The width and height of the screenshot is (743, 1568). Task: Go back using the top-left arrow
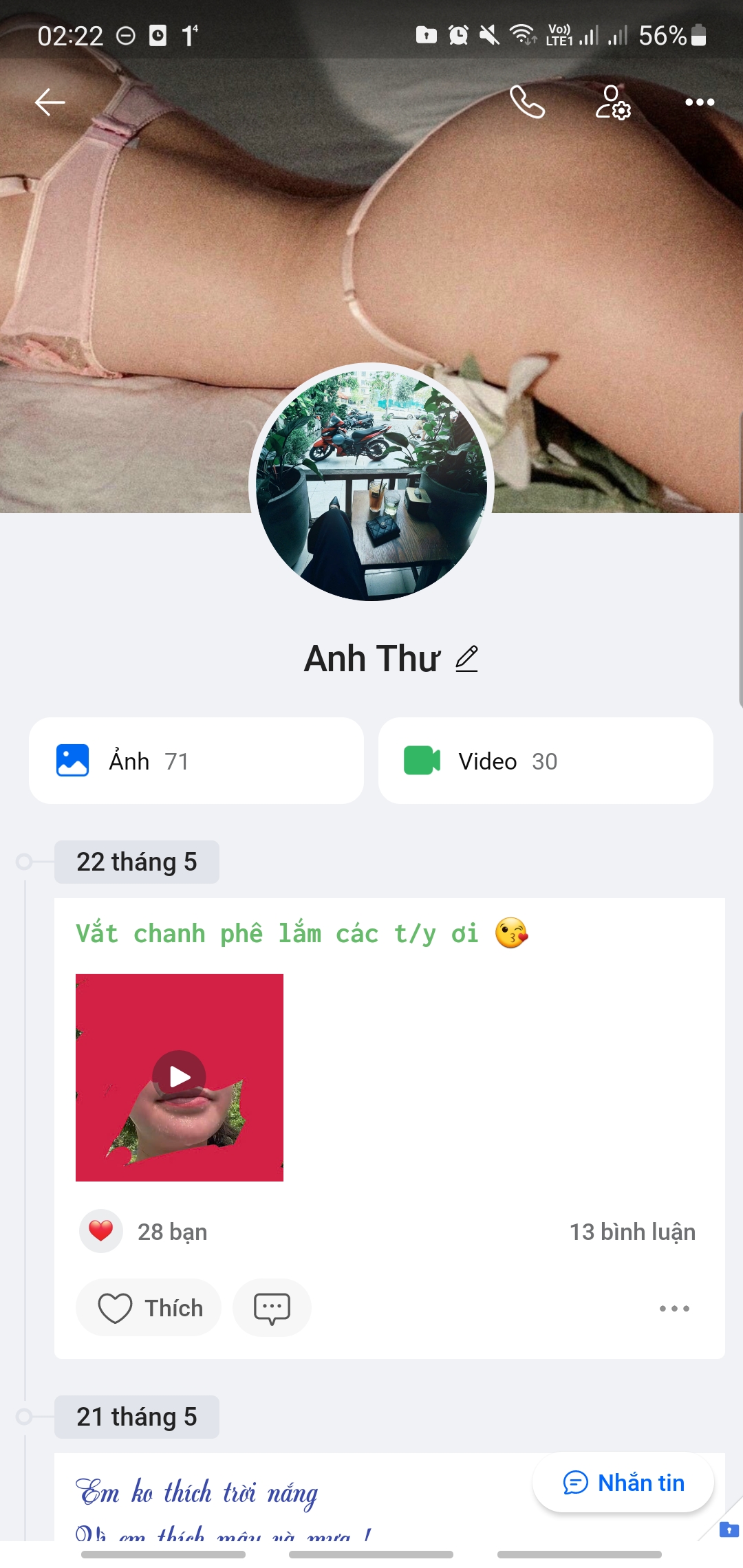(x=50, y=102)
